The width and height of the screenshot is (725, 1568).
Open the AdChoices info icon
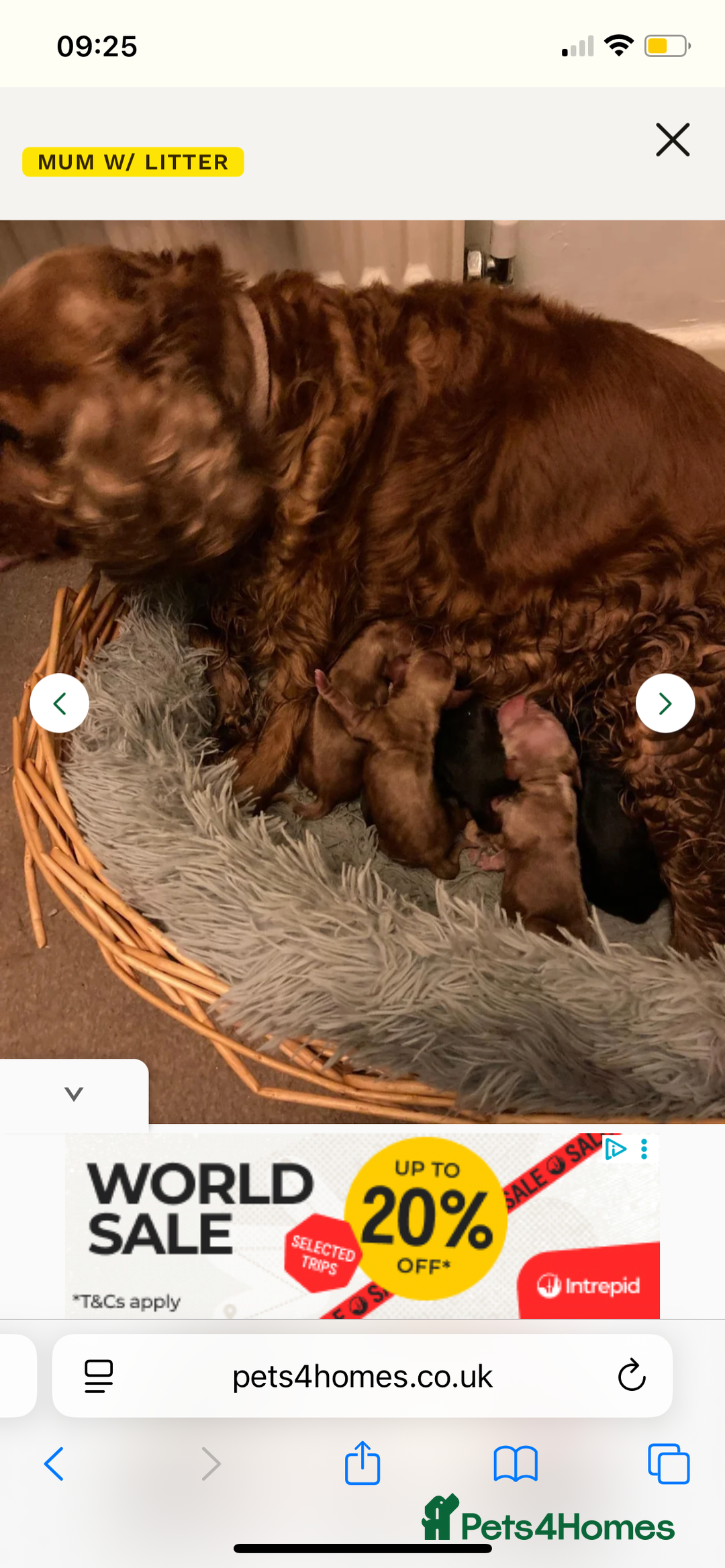tap(615, 1149)
